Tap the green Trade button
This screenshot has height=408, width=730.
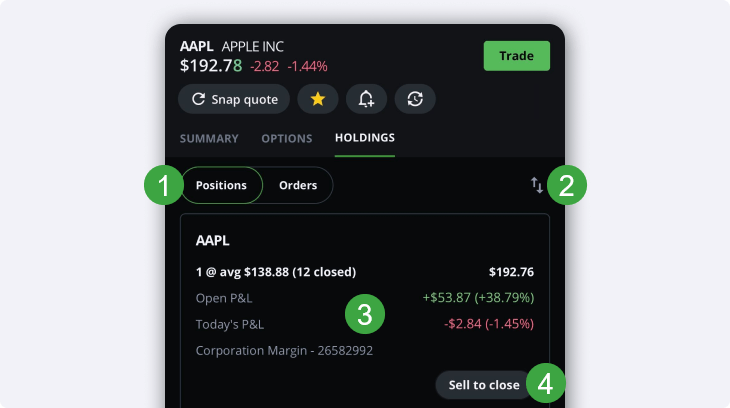tap(516, 56)
